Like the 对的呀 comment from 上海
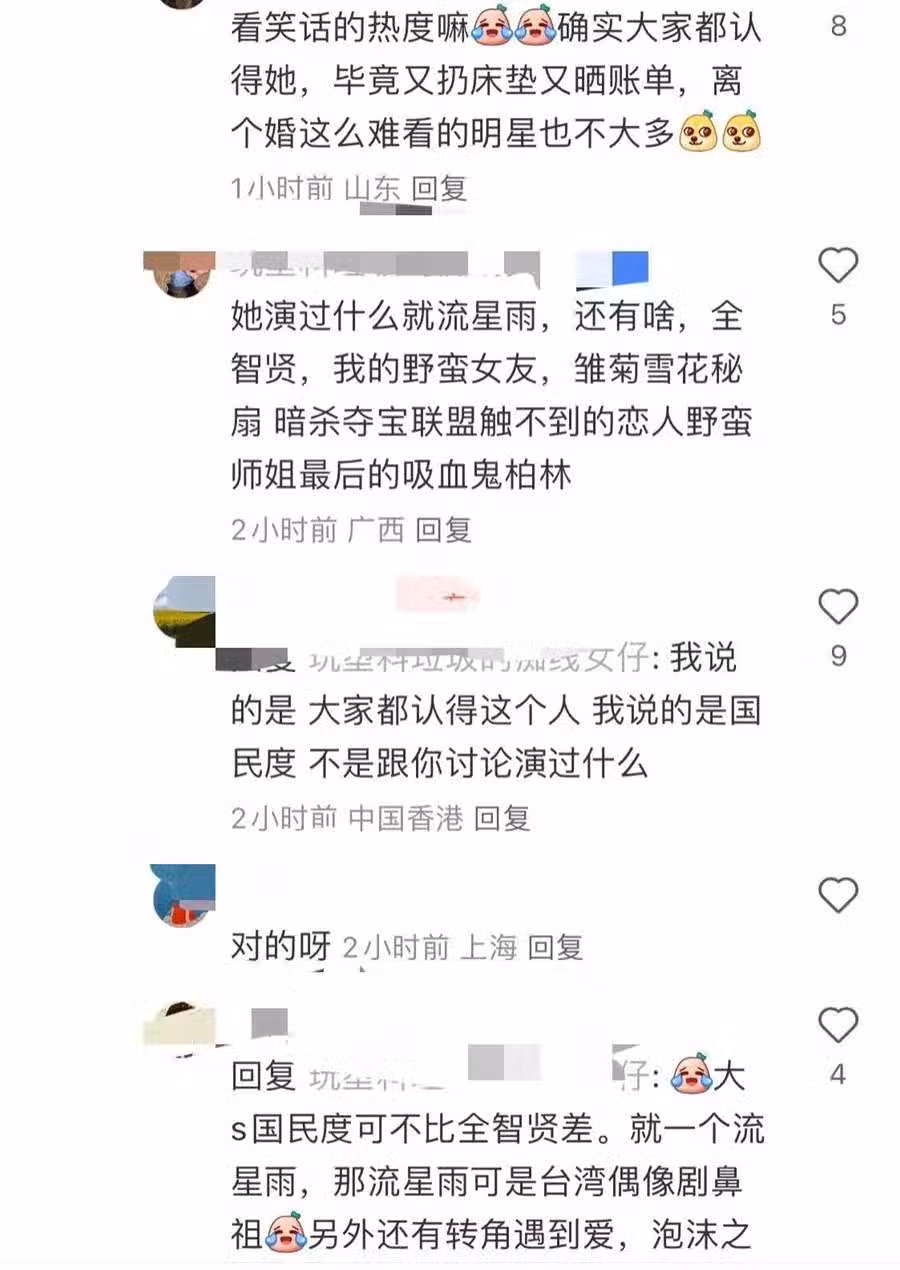900x1270 pixels. click(838, 895)
